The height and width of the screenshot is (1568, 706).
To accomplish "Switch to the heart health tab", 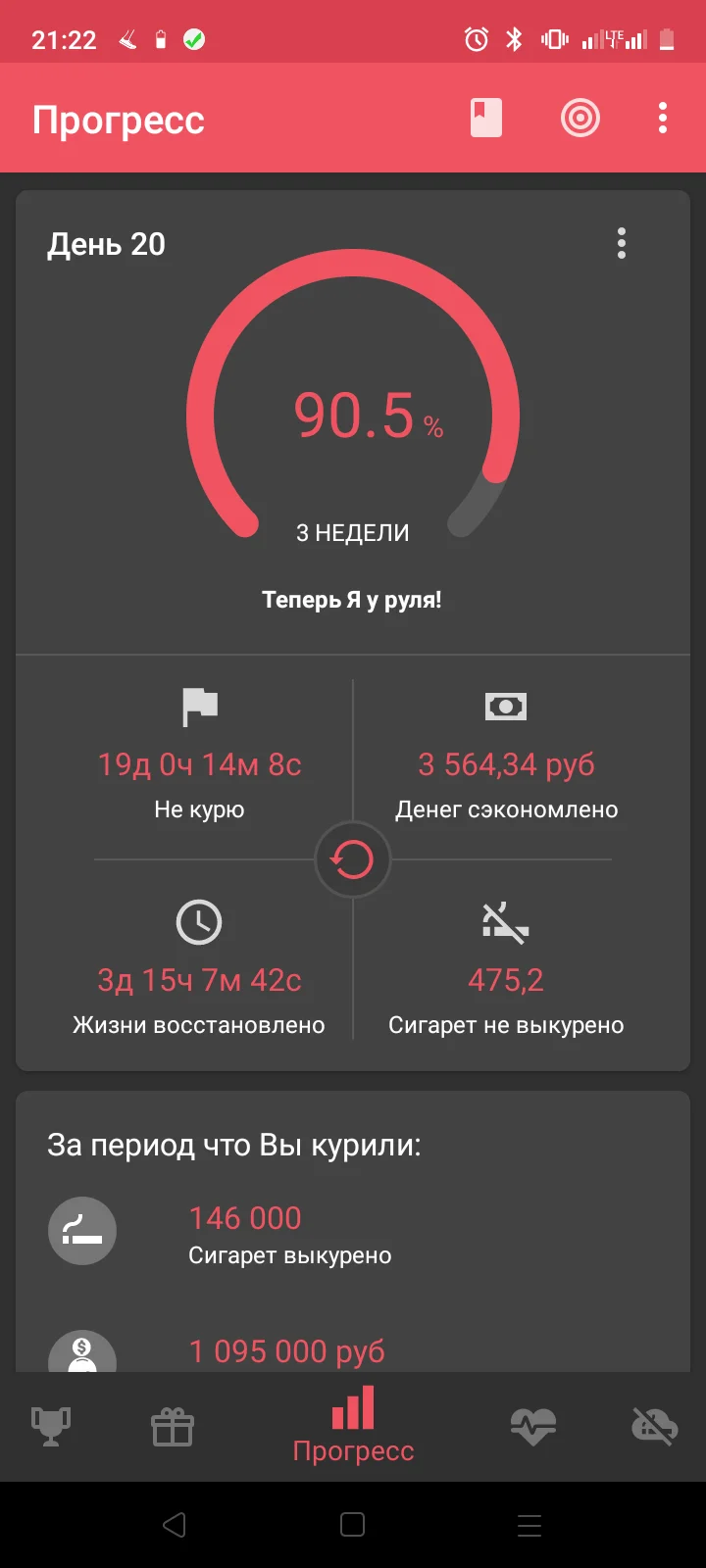I will coord(533,1426).
